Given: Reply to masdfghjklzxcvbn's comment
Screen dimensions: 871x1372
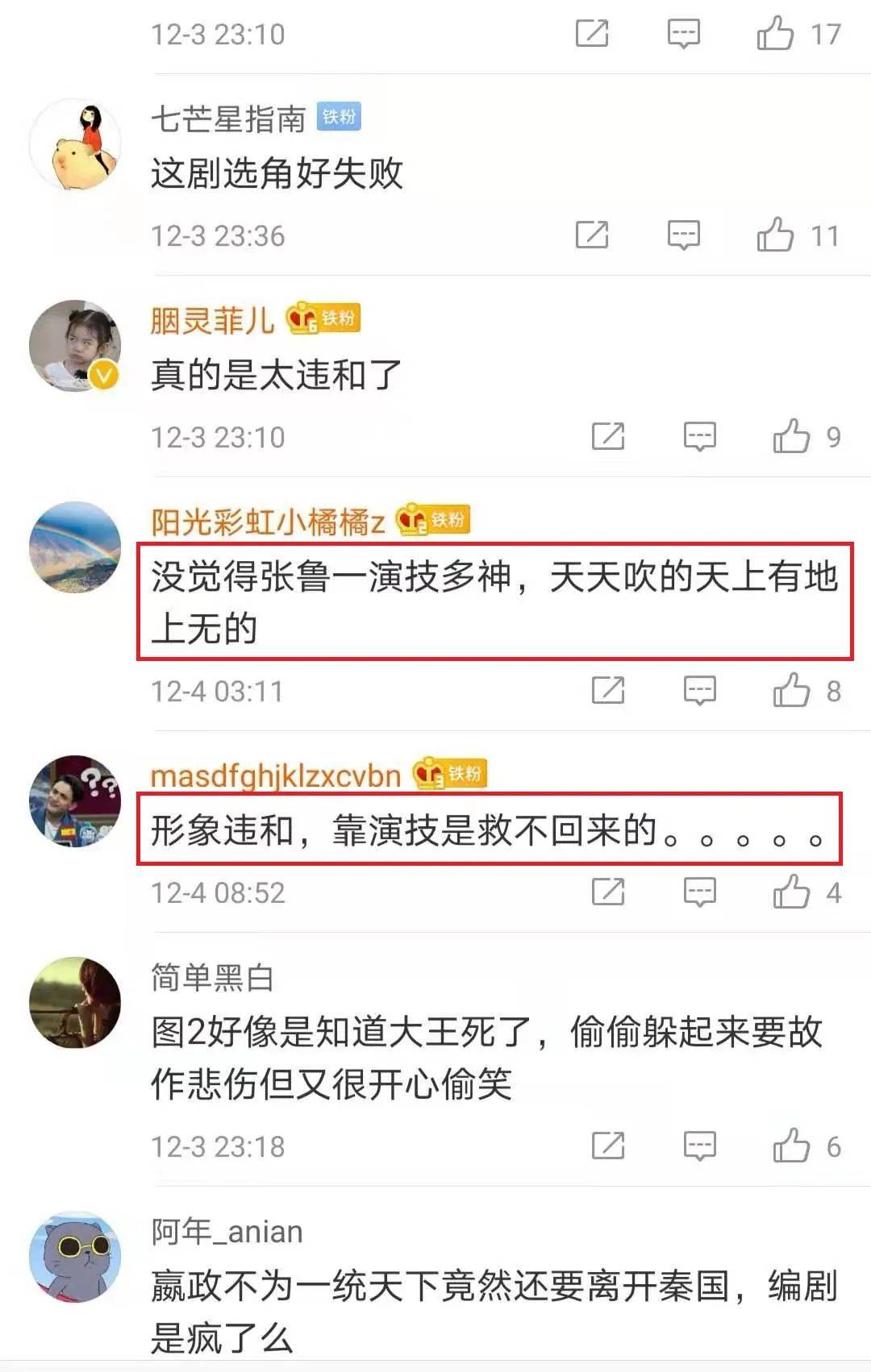Looking at the screenshot, I should tap(699, 892).
